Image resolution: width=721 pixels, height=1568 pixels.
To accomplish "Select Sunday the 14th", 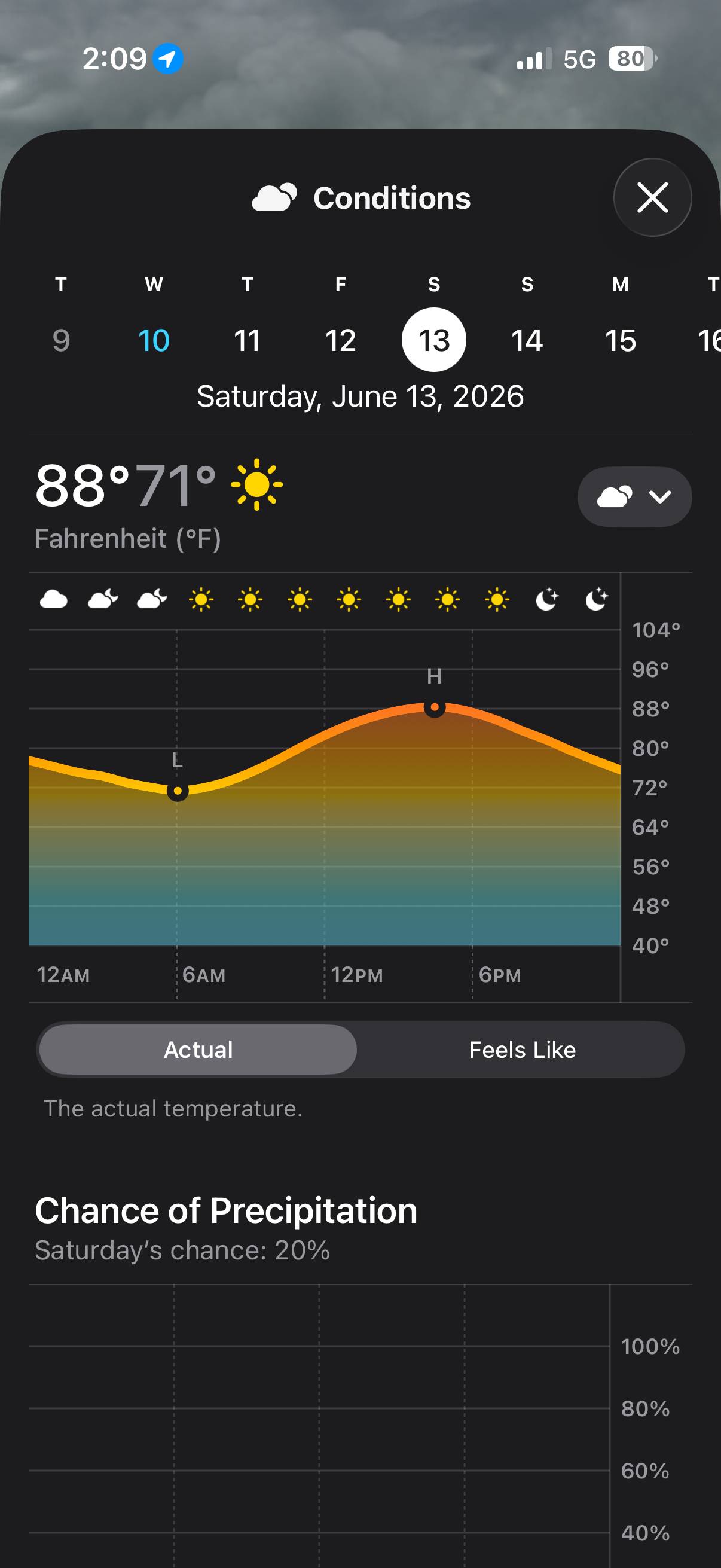I will pyautogui.click(x=527, y=340).
